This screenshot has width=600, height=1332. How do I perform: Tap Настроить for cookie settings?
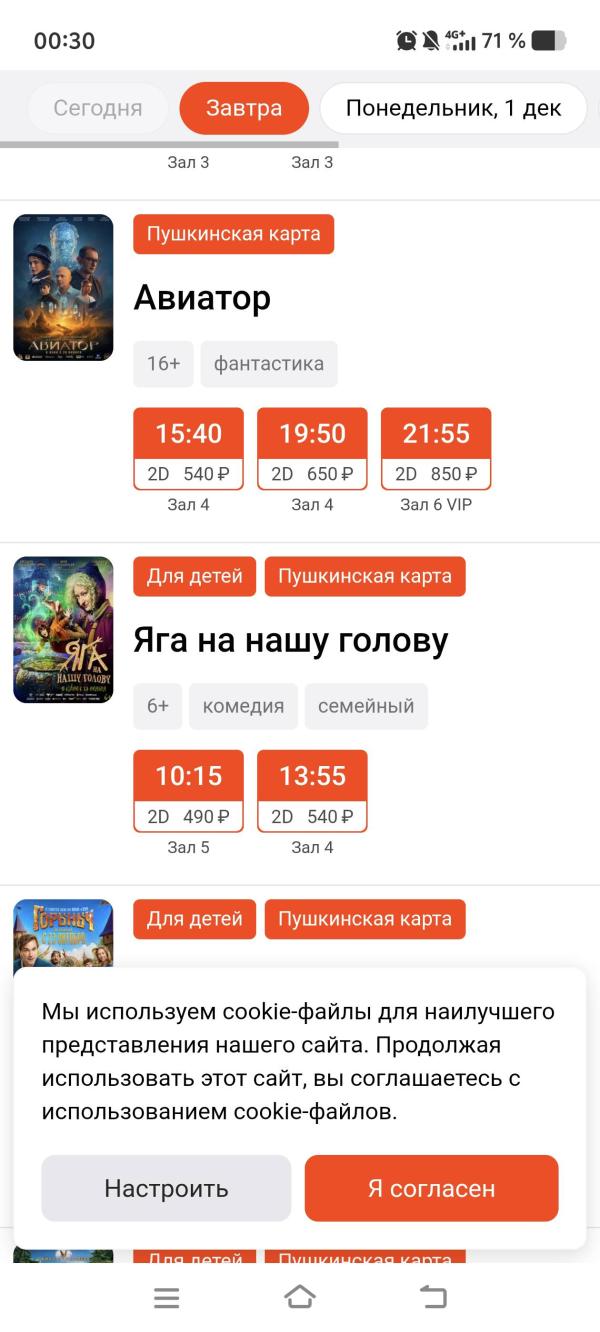coord(166,1188)
